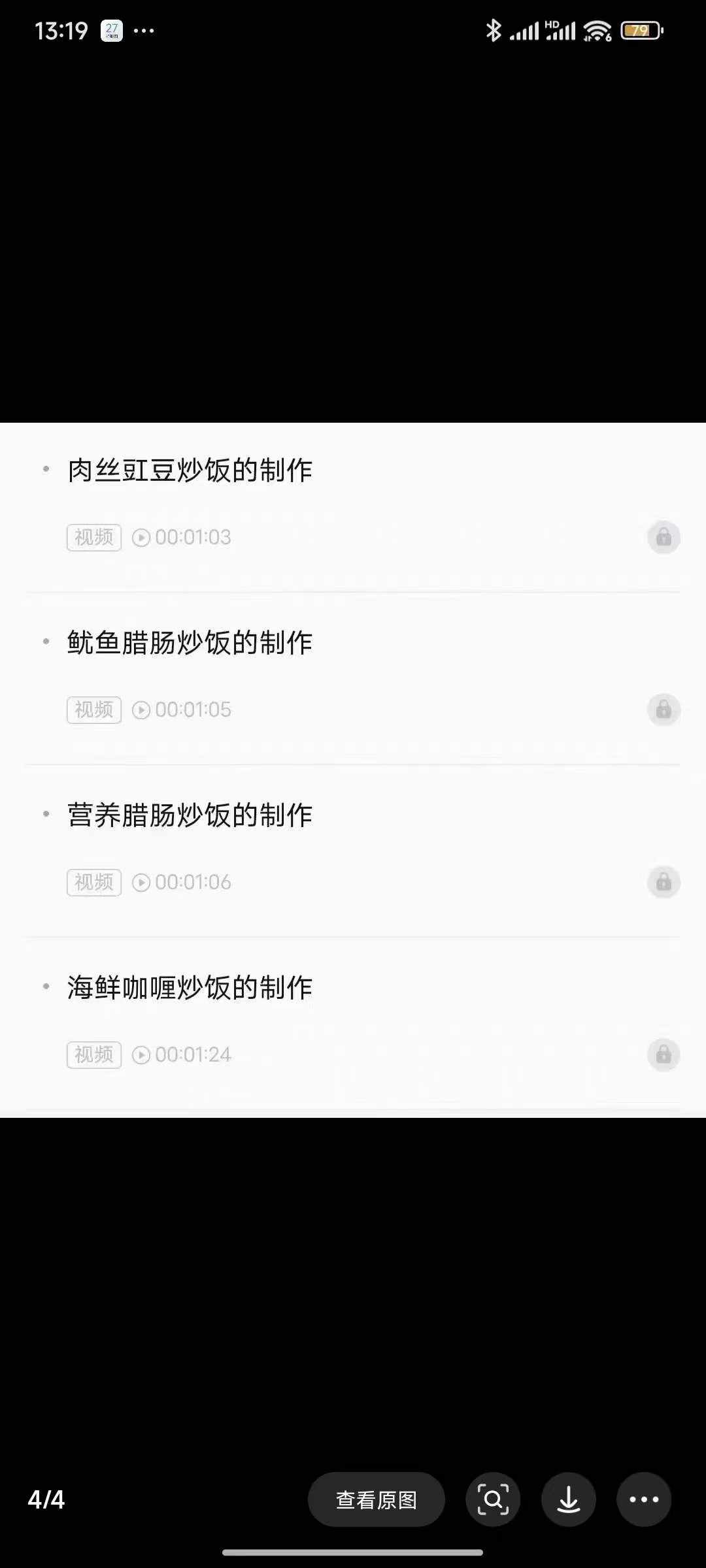Screen dimensions: 706x1568
Task: Tap the 4/4 page indicator
Action: pos(48,1500)
